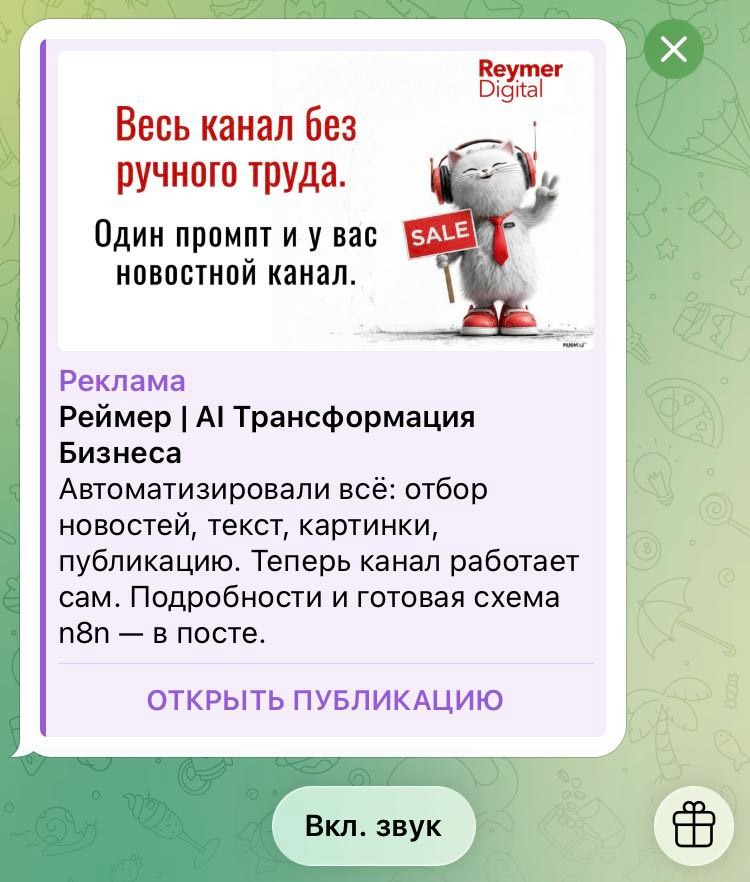750x882 pixels.
Task: Unmute channel with Вкл. звук
Action: [373, 826]
